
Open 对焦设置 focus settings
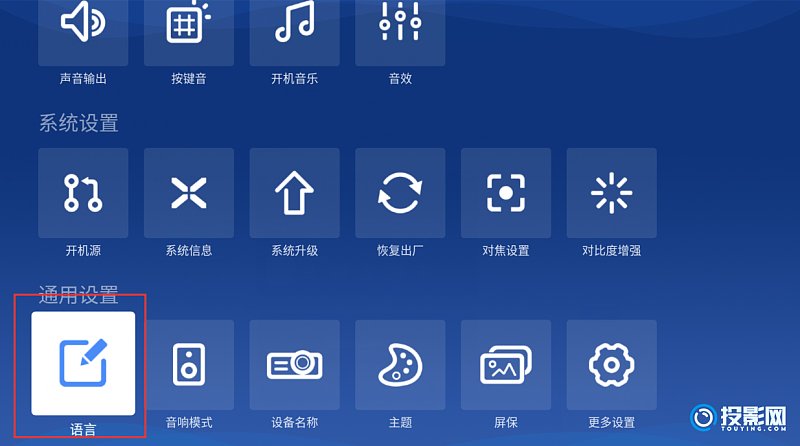click(506, 193)
